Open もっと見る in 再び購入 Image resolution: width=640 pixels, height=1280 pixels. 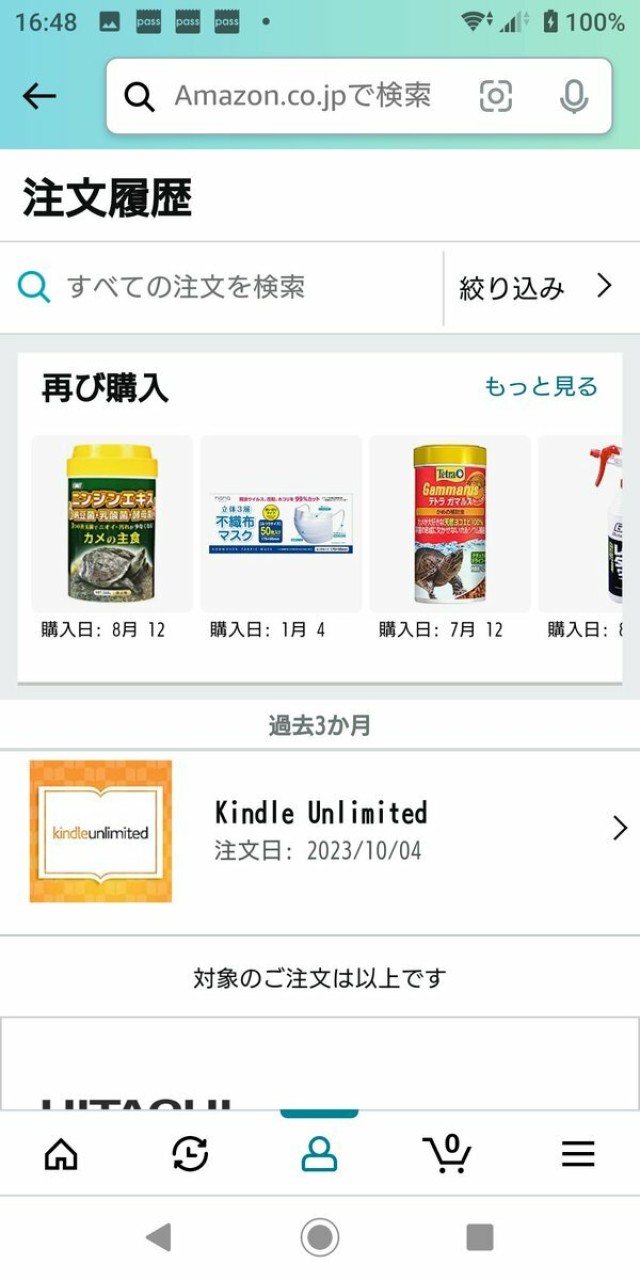pyautogui.click(x=540, y=387)
